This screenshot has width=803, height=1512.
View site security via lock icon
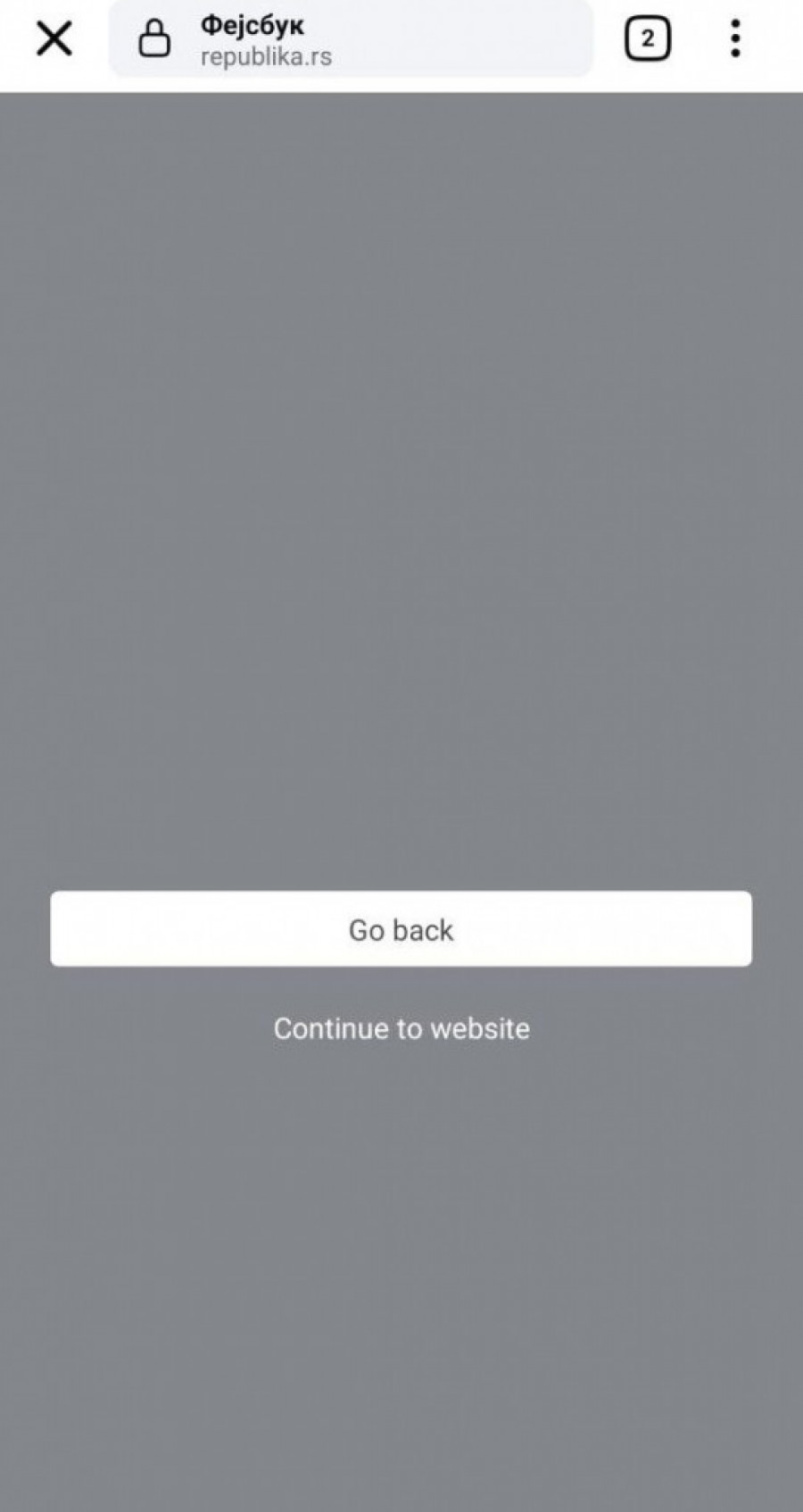(x=154, y=39)
